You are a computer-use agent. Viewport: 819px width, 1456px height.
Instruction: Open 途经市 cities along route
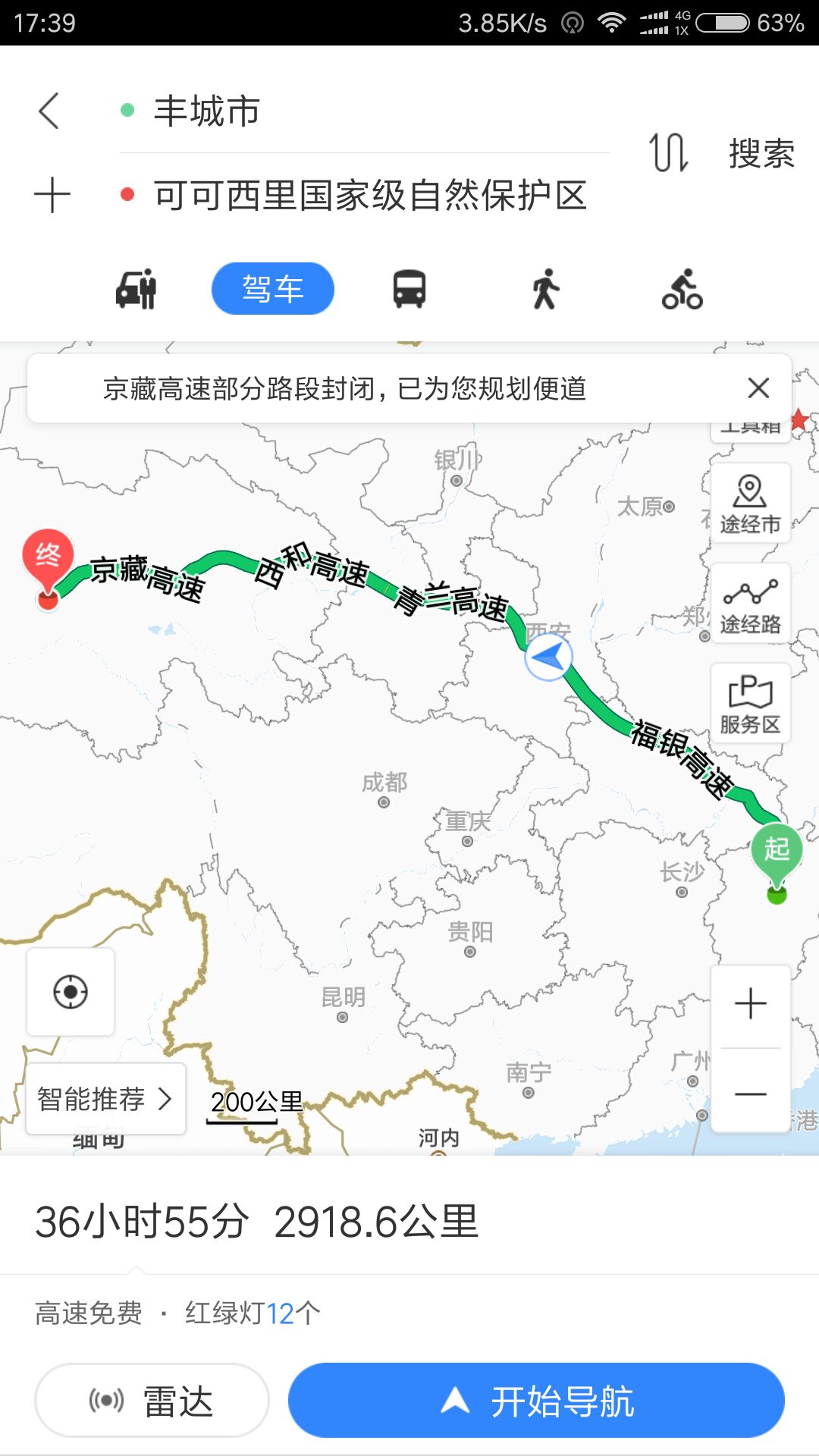pos(751,504)
